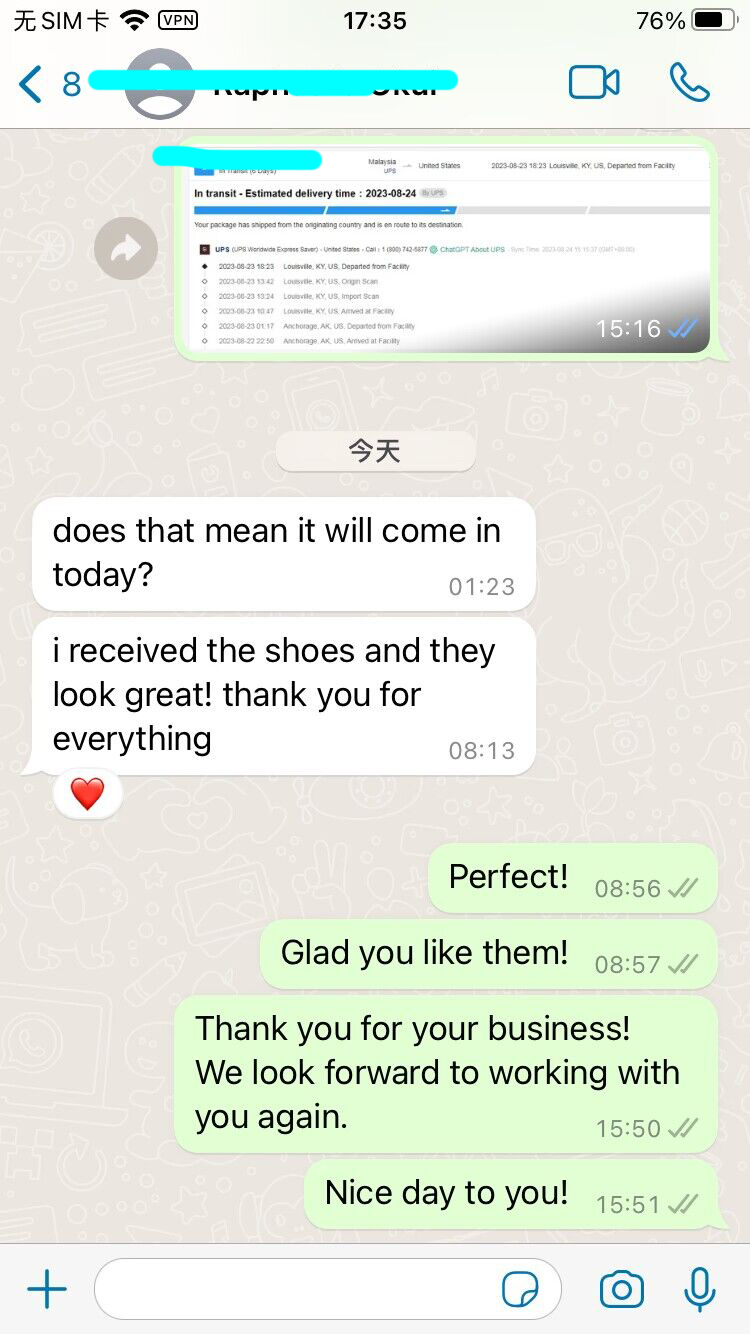Open the attachment plus menu
Image resolution: width=750 pixels, height=1334 pixels.
[x=46, y=1290]
